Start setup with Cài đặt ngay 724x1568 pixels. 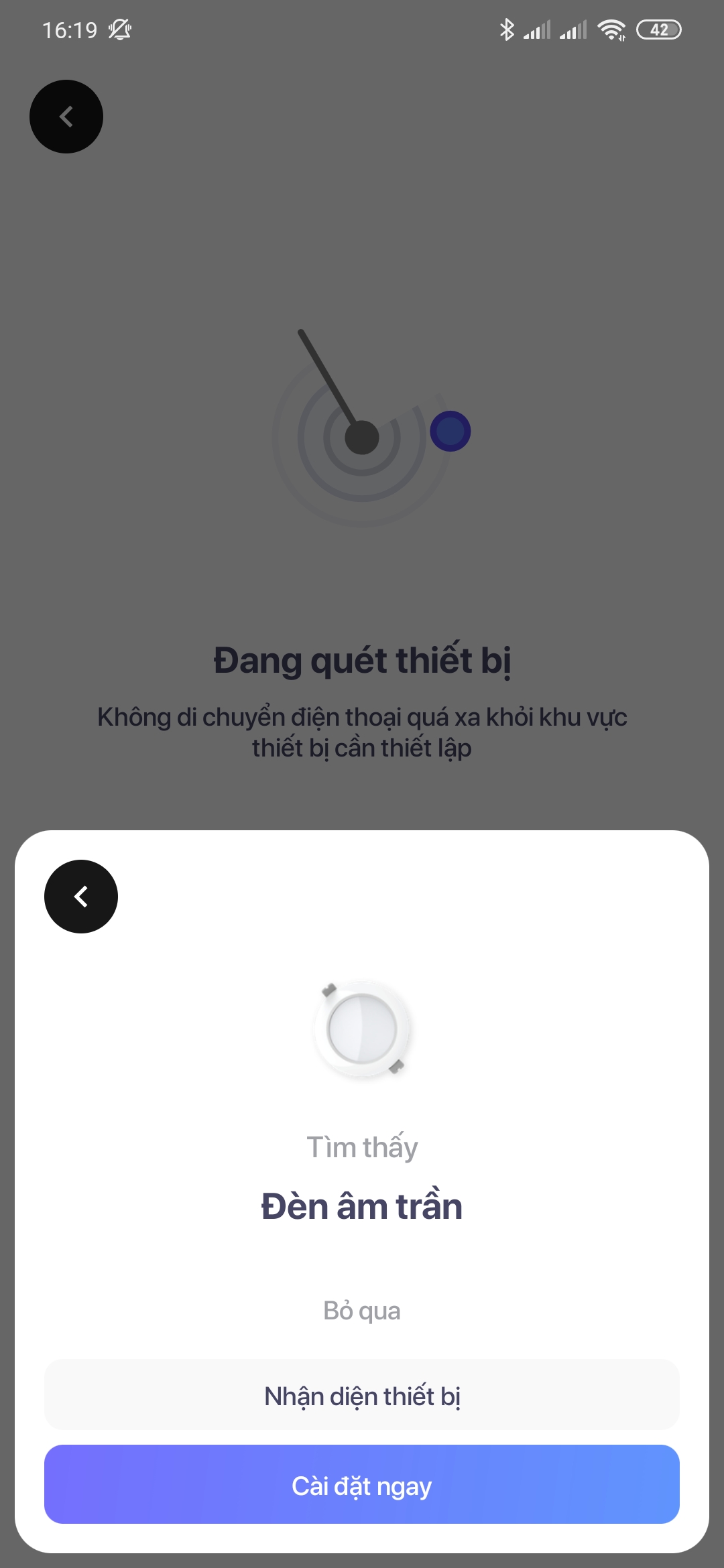[x=362, y=1486]
